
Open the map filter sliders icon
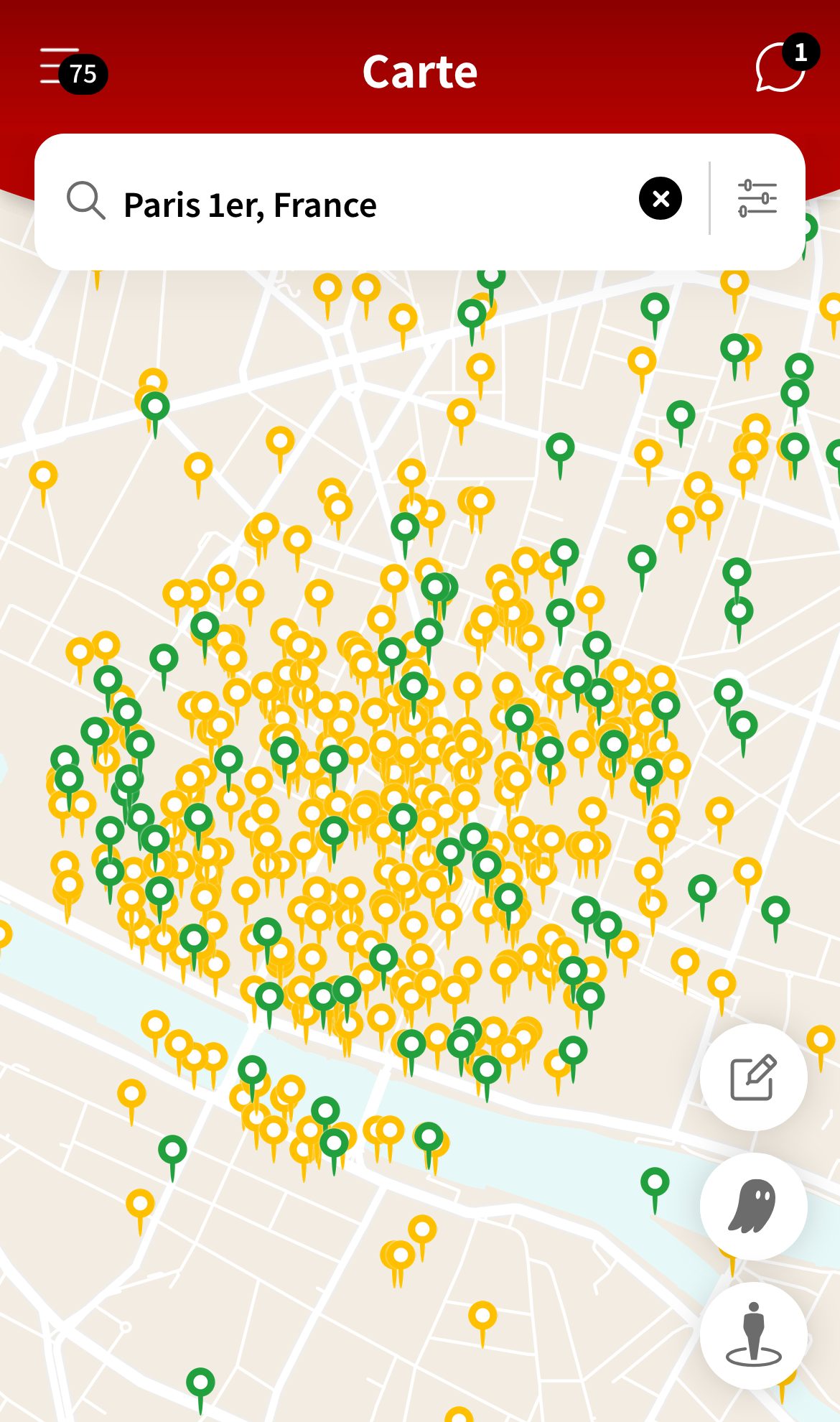point(757,198)
